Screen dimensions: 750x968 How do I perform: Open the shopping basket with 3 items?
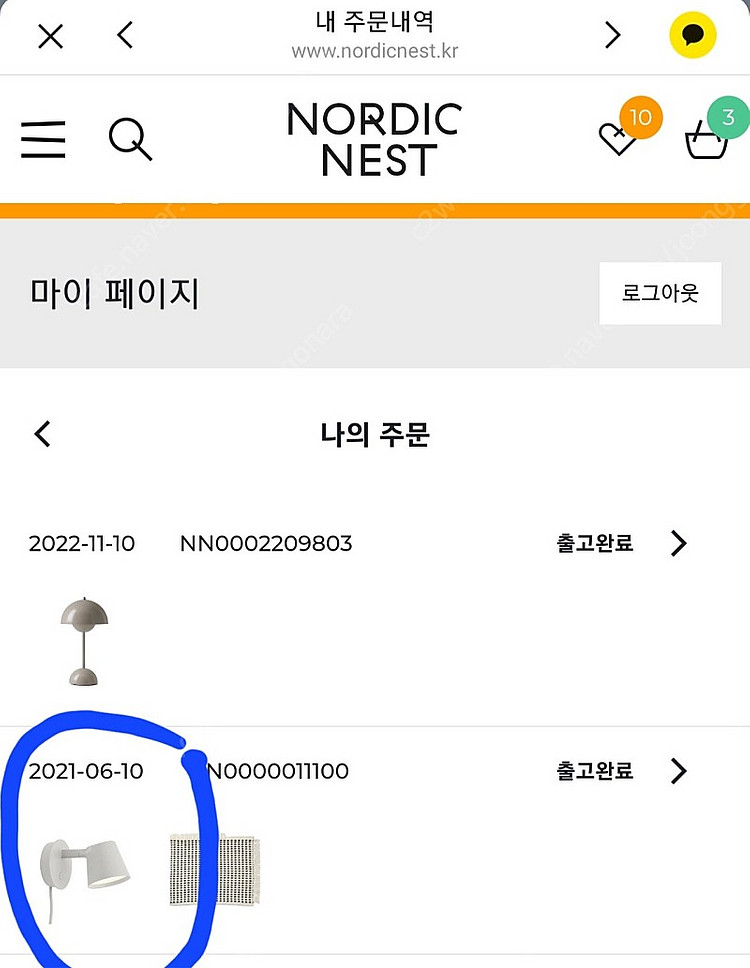tap(707, 138)
